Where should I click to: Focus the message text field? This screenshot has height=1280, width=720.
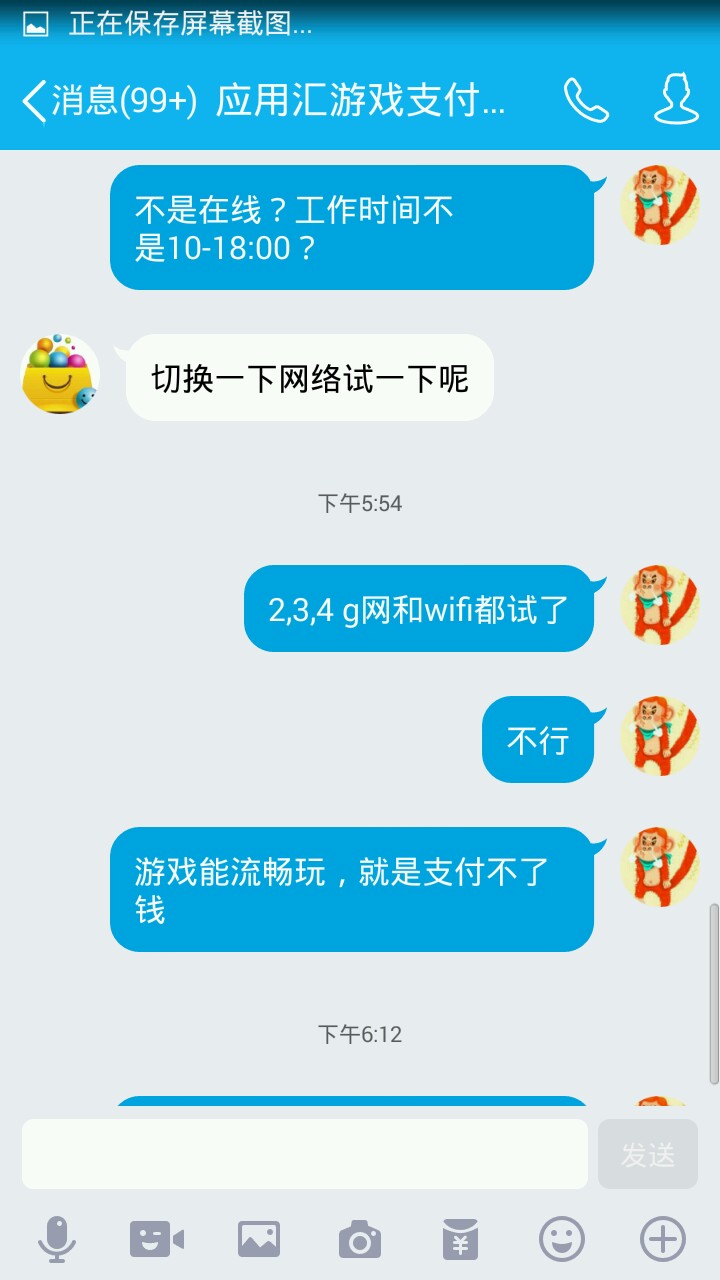tap(305, 1154)
